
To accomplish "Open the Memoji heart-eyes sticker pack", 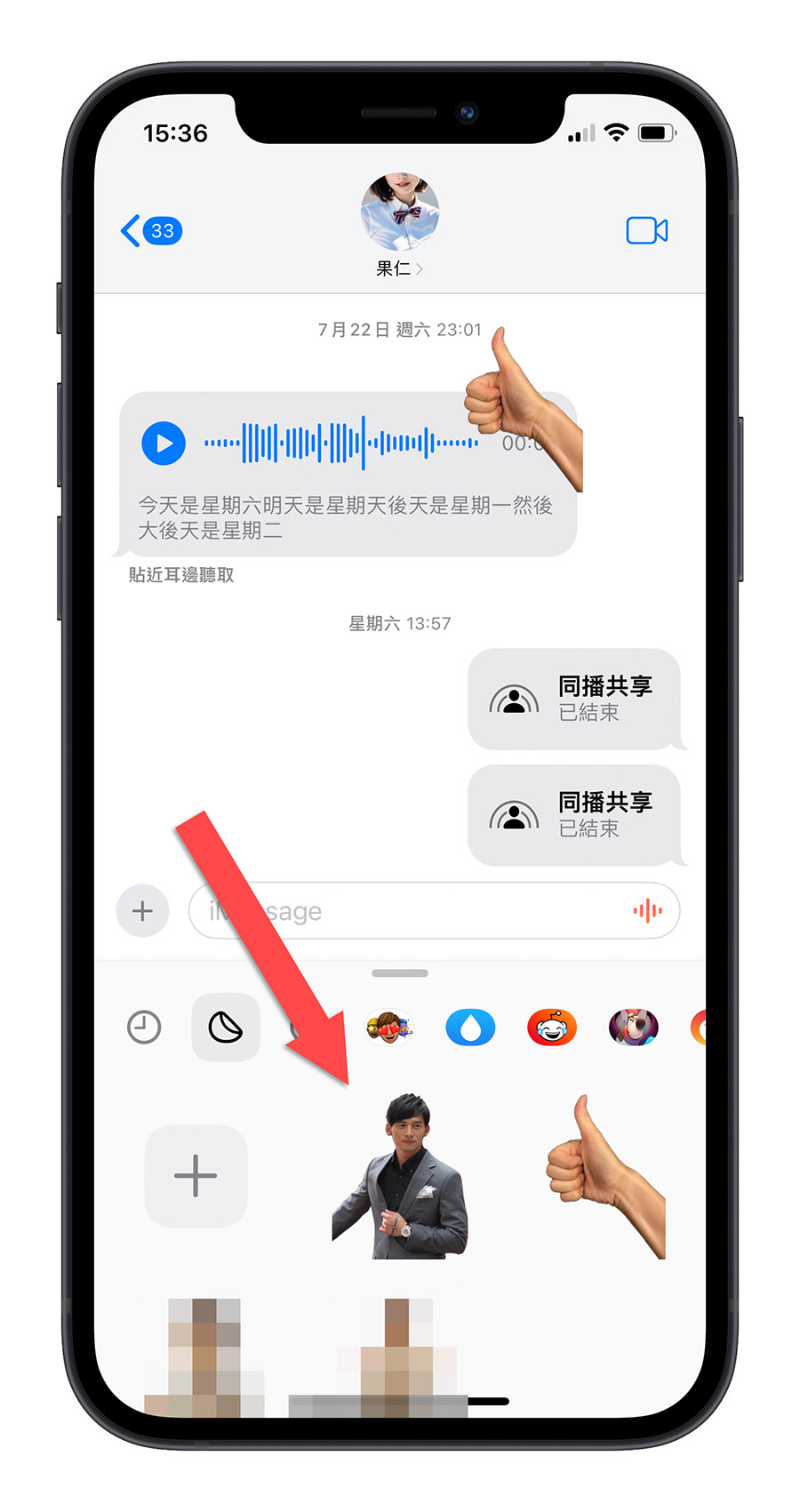I will 389,1028.
